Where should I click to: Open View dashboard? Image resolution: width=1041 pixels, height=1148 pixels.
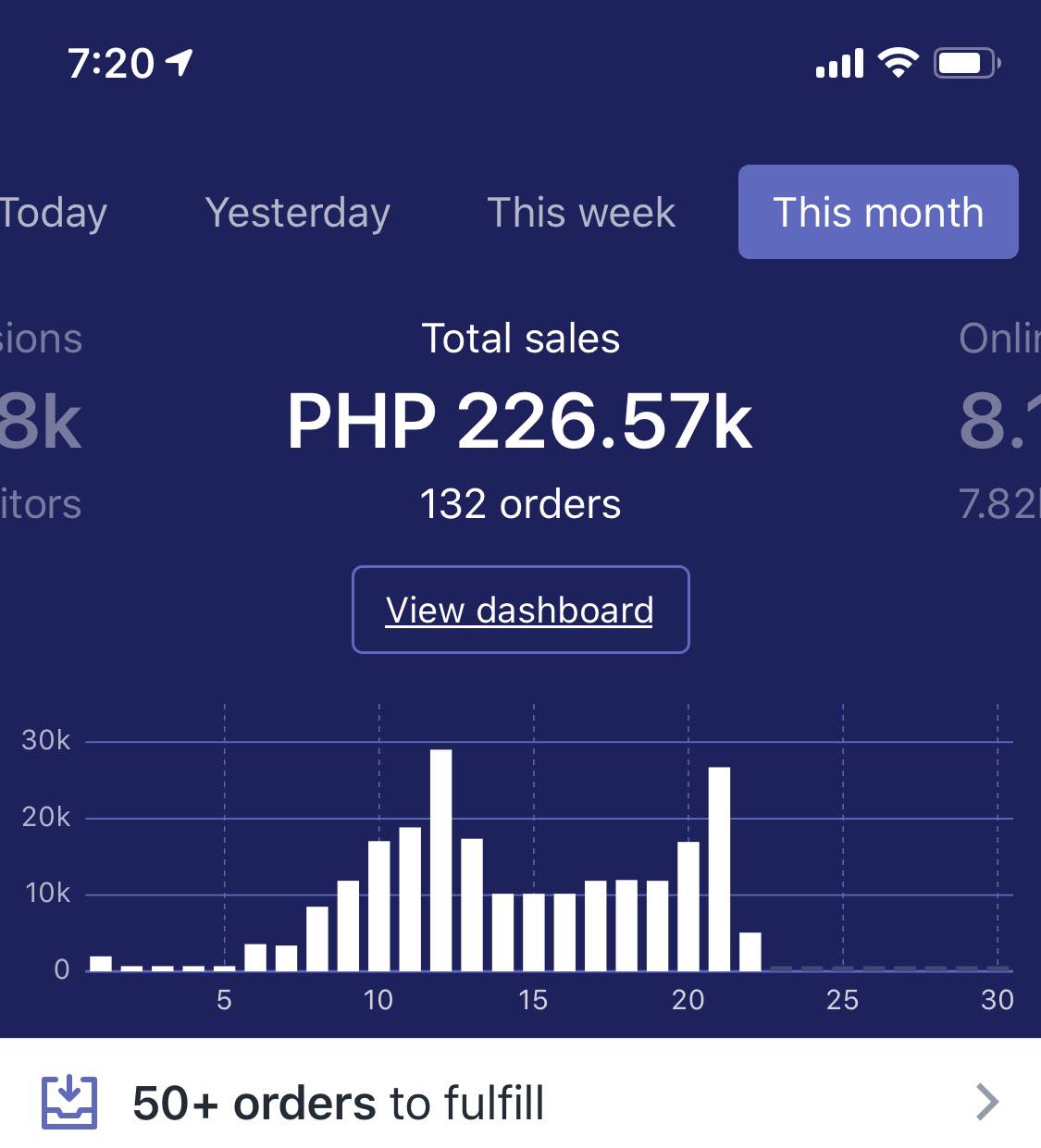[520, 611]
